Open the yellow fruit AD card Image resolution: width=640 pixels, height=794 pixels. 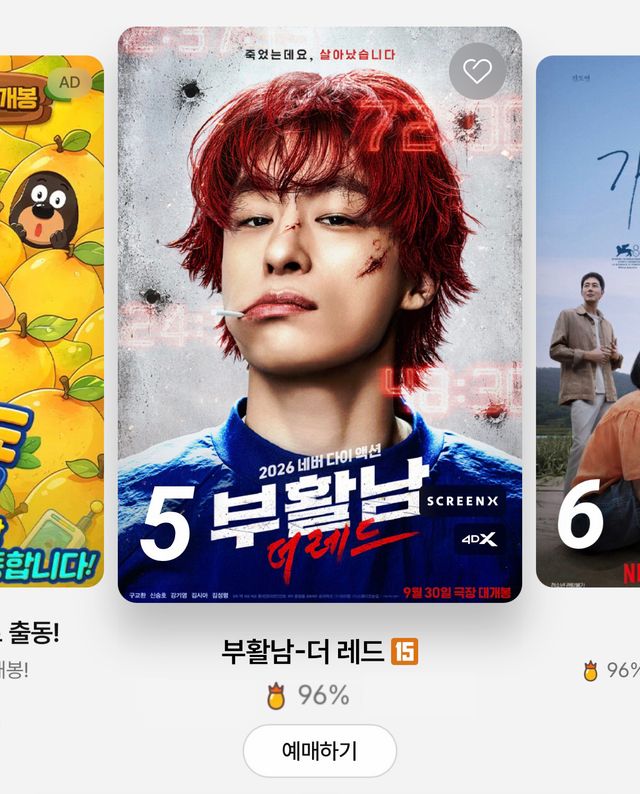click(52, 321)
